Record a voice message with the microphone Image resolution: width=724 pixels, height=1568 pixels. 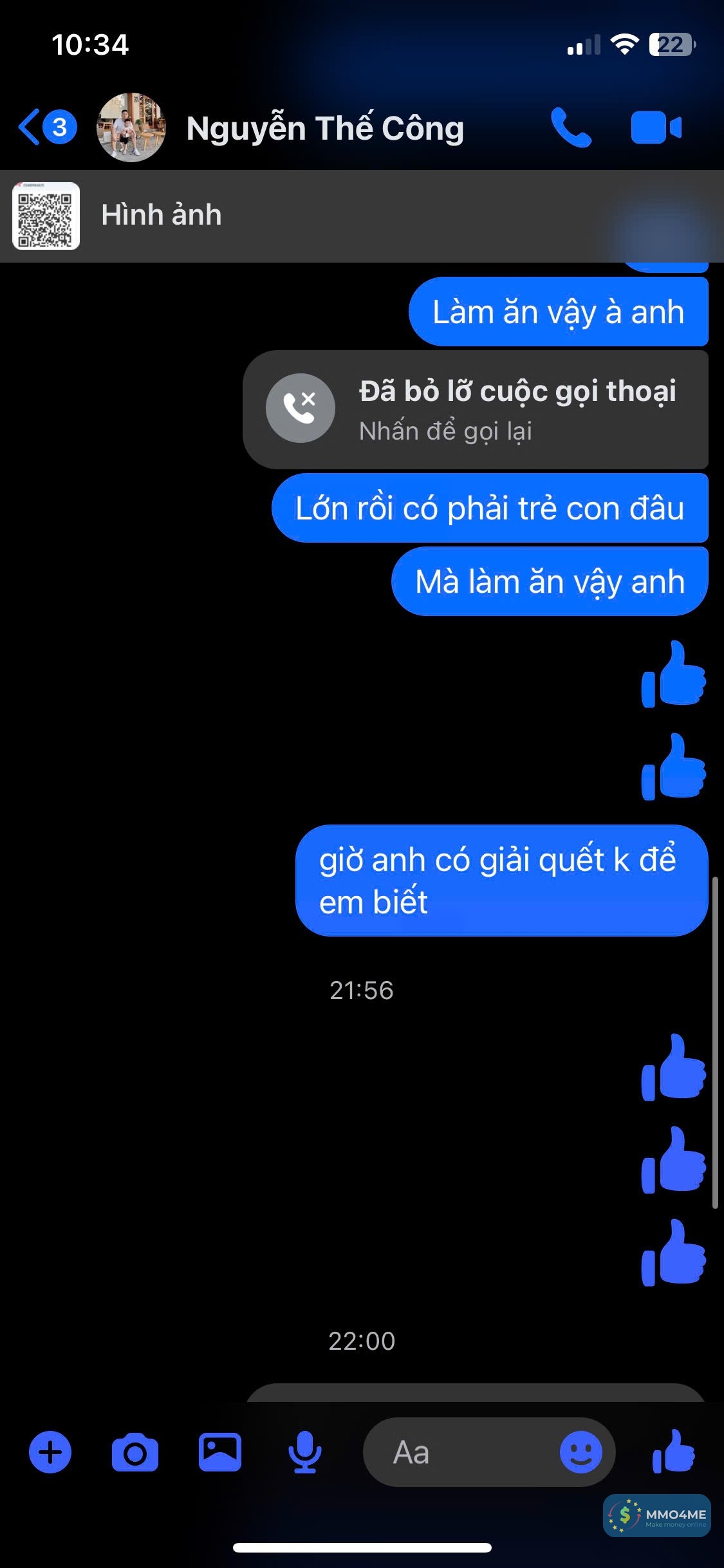(x=304, y=1452)
